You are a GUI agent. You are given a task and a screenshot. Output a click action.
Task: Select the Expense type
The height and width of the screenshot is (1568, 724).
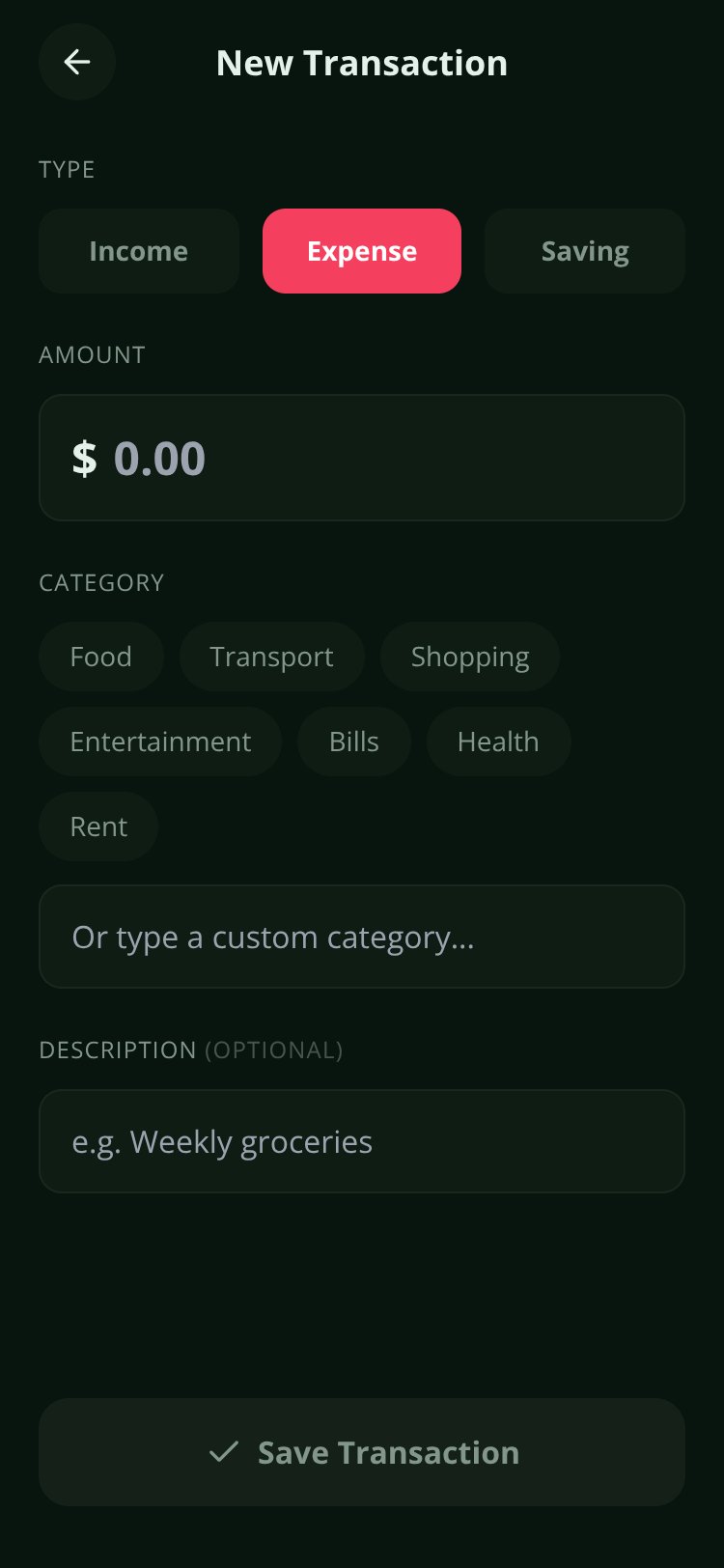362,251
